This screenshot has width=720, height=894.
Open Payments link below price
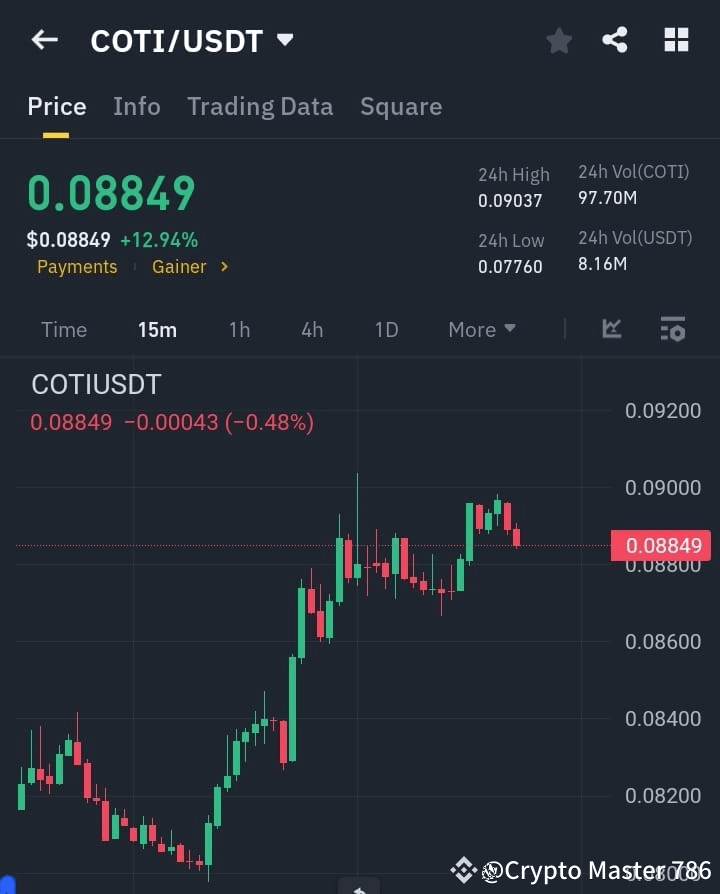click(x=77, y=267)
